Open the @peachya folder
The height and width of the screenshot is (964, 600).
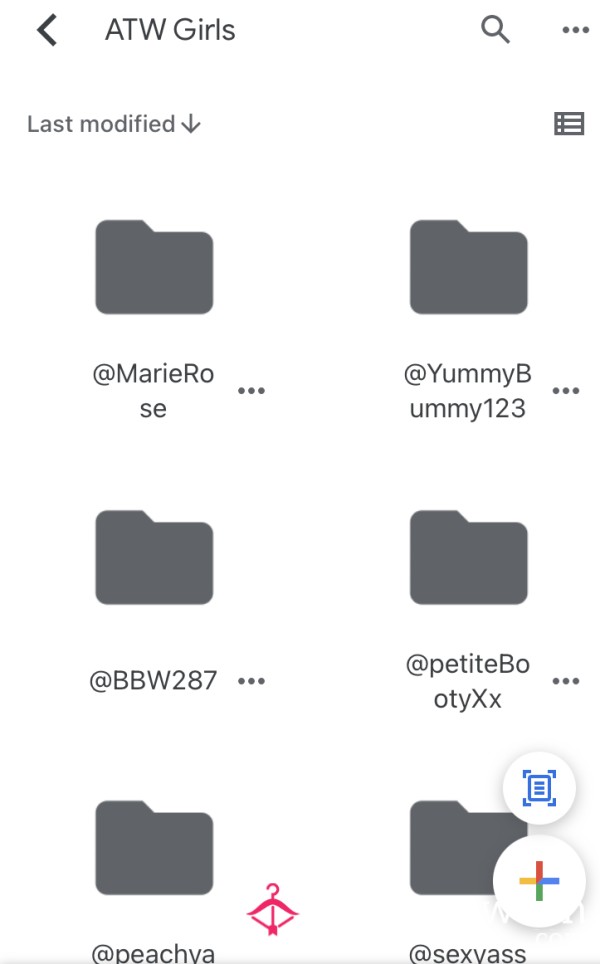[x=154, y=847]
